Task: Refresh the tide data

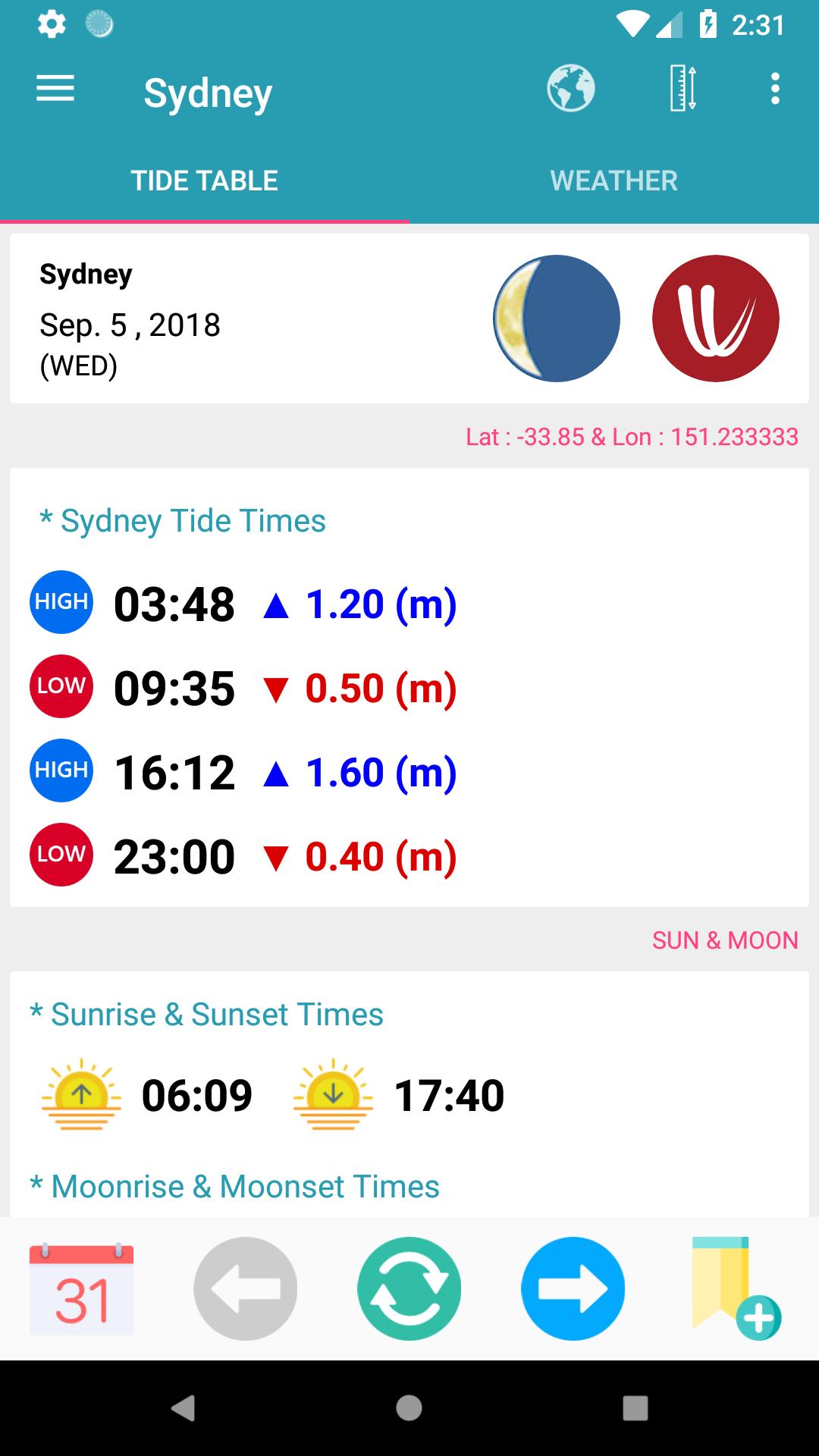Action: [409, 1288]
